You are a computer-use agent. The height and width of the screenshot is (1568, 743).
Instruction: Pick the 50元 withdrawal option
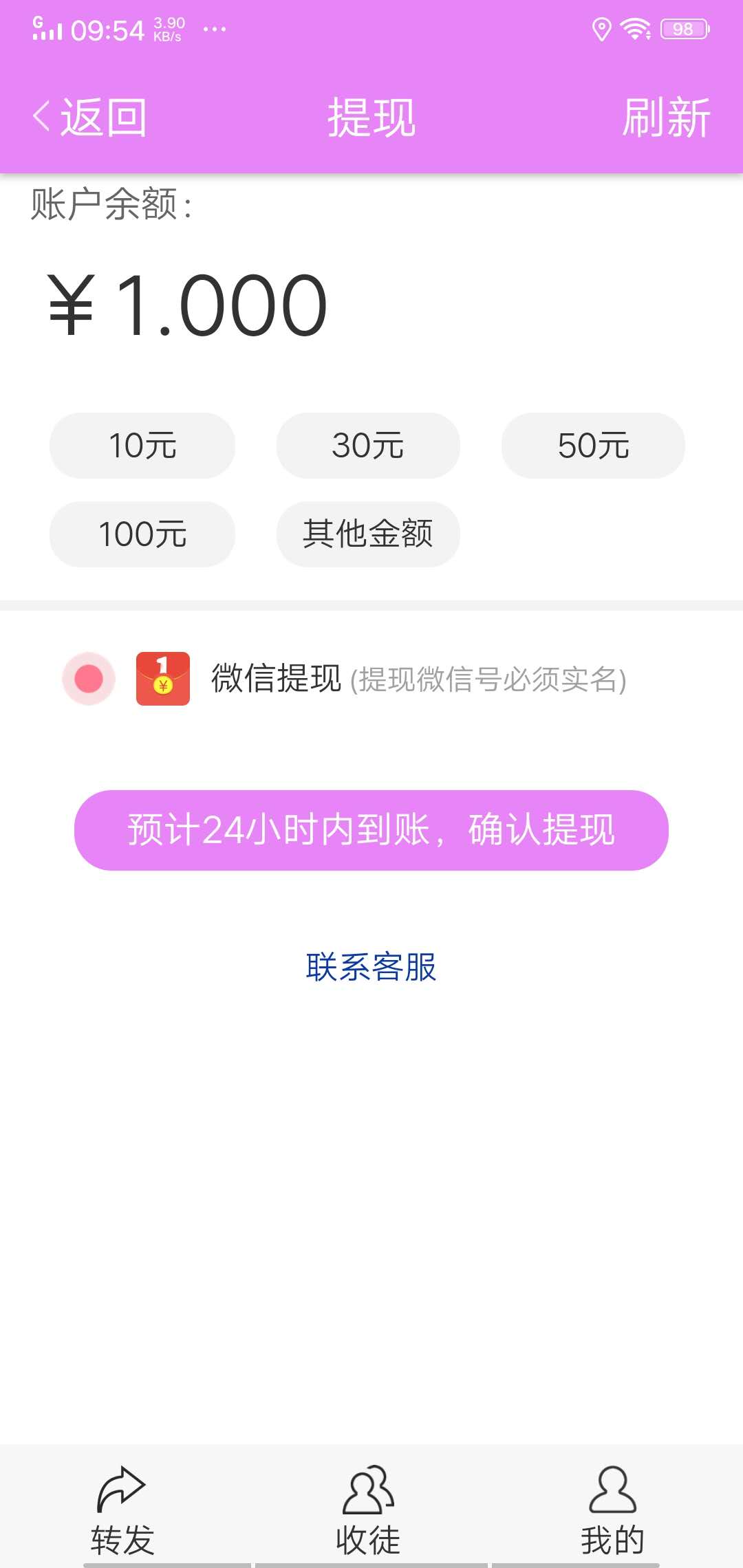[594, 446]
